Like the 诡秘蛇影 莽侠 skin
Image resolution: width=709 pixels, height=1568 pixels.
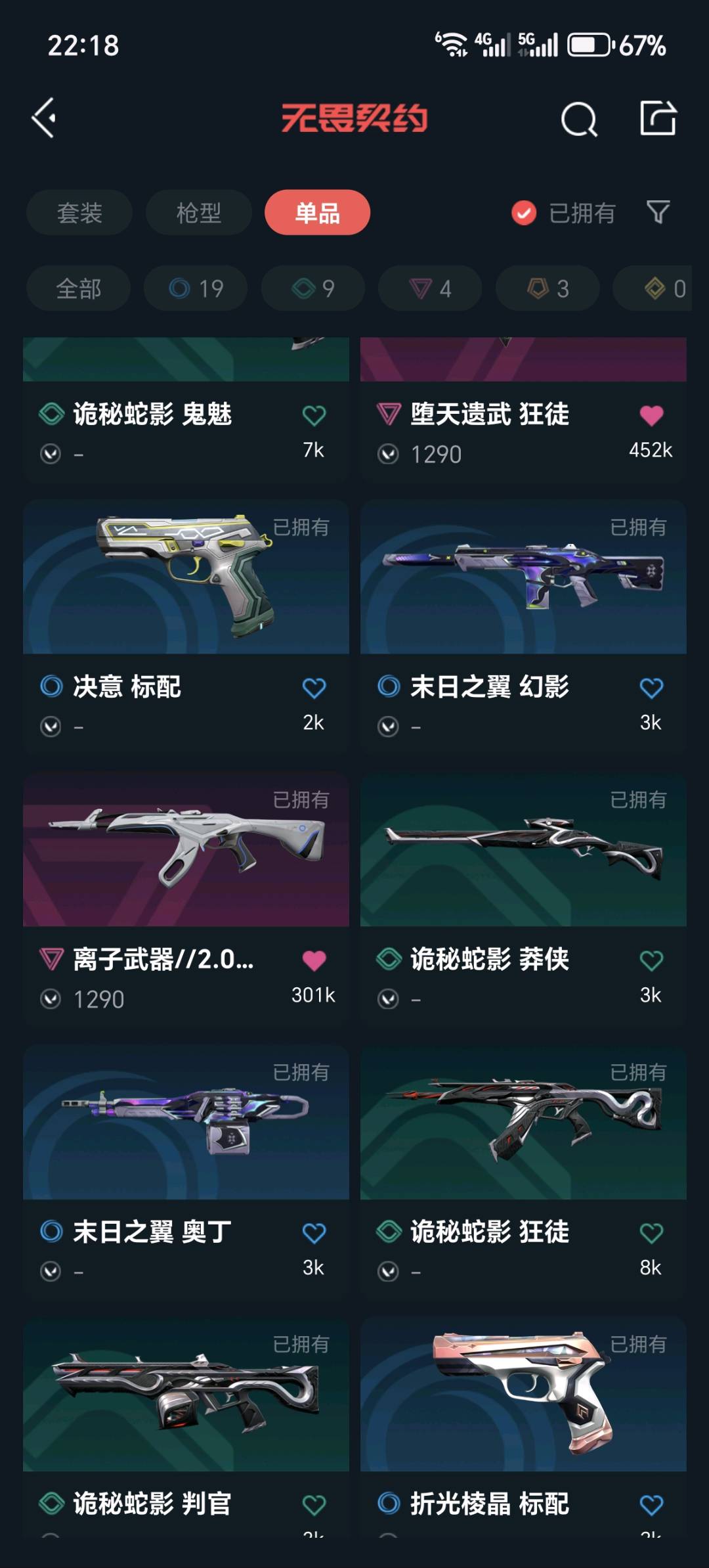click(x=651, y=960)
